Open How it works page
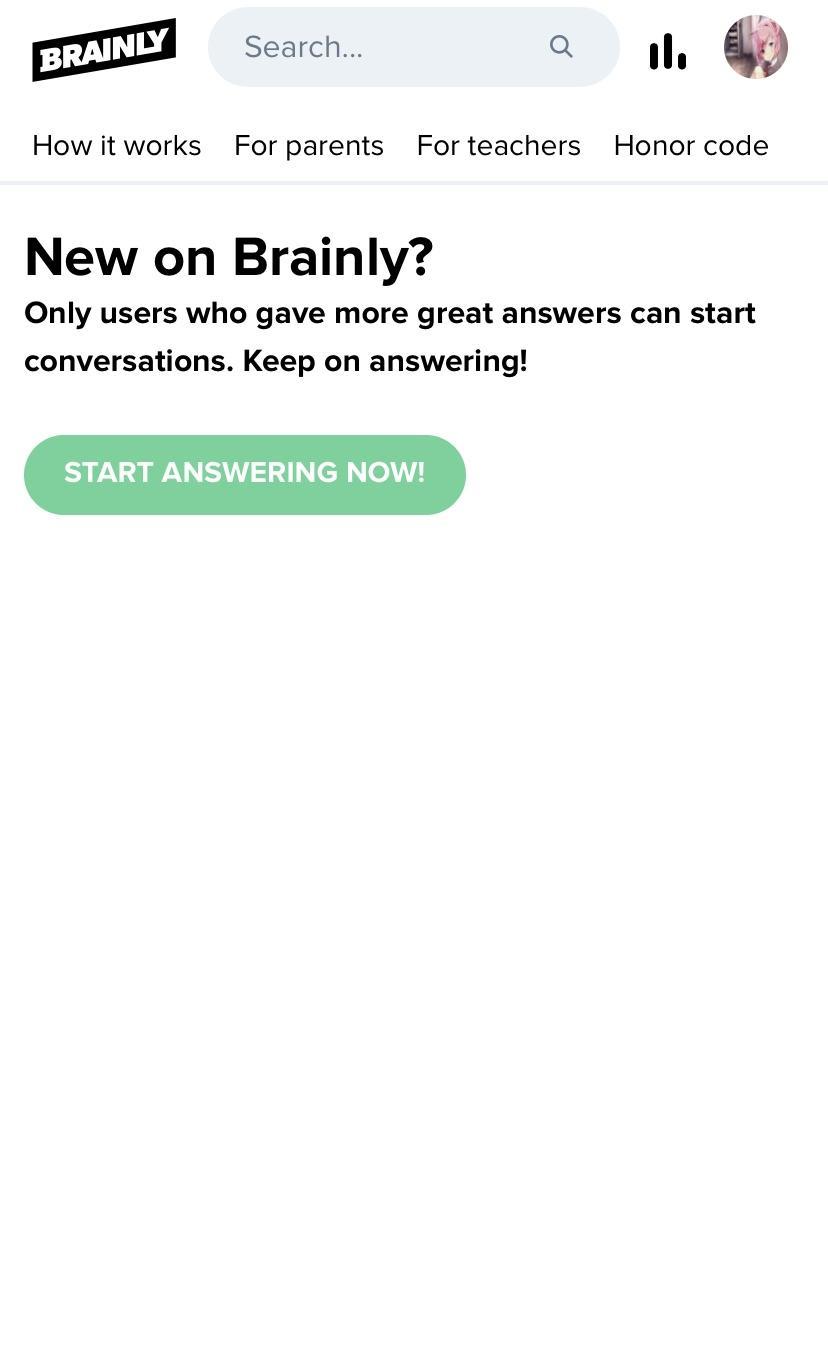Image resolution: width=828 pixels, height=1371 pixels. (116, 146)
